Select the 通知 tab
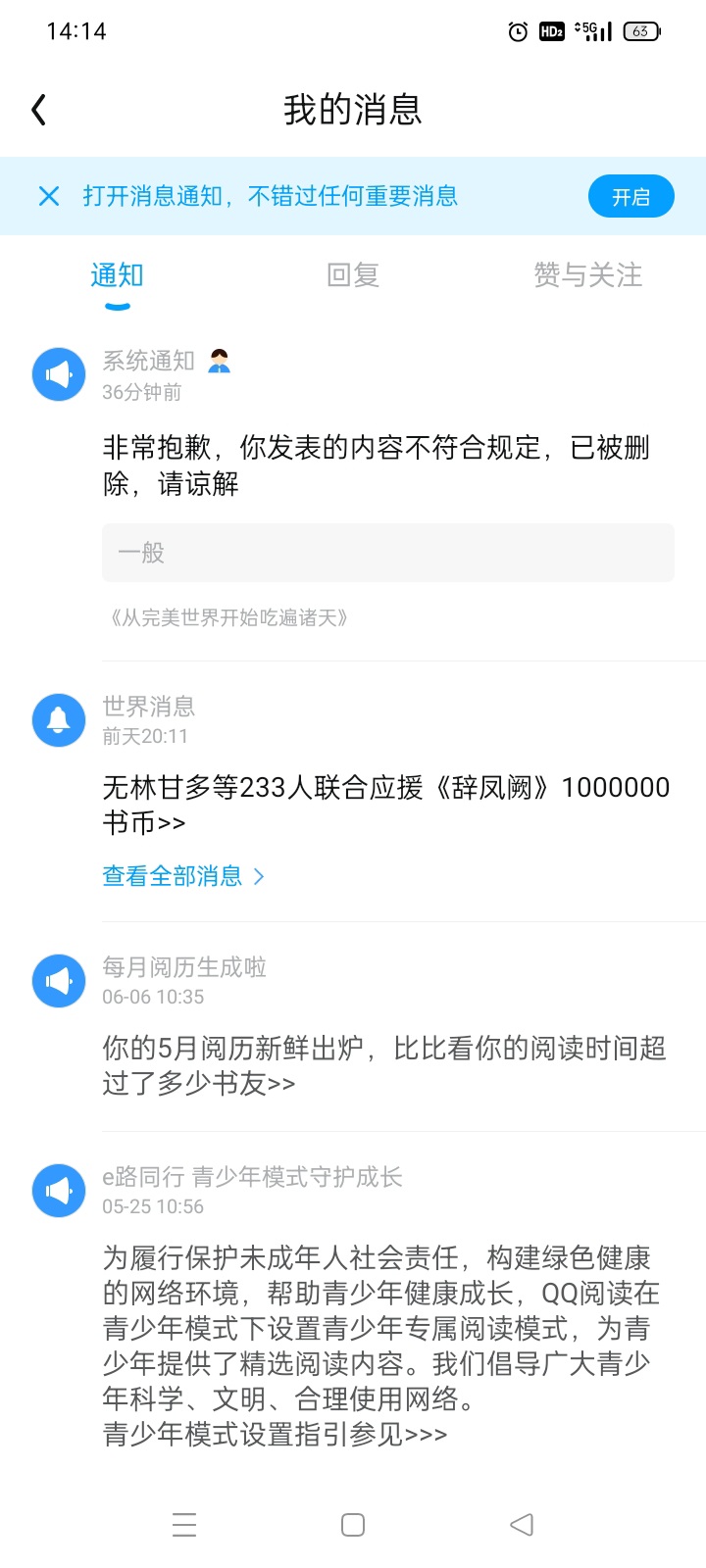The width and height of the screenshot is (706, 1568). [x=118, y=275]
